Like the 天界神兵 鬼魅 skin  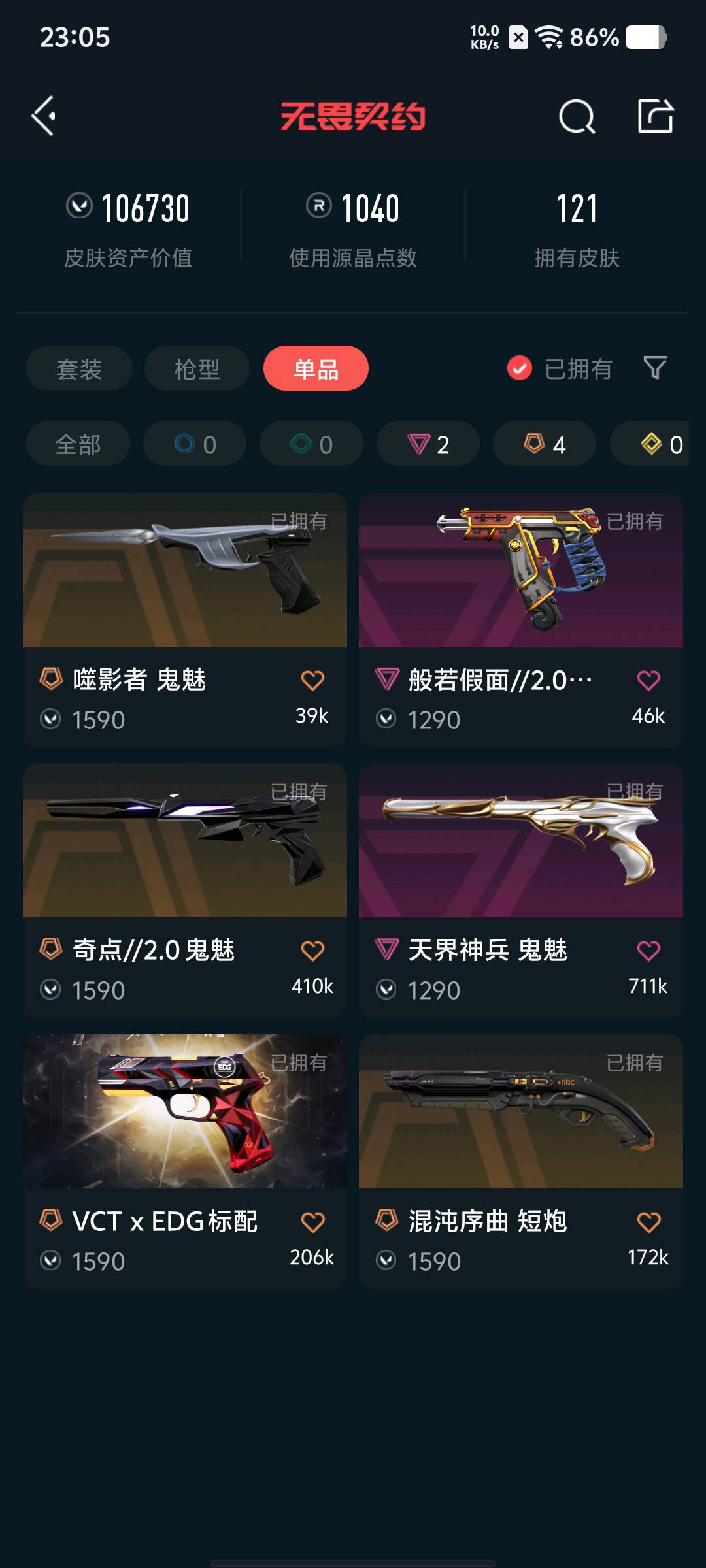tap(648, 951)
